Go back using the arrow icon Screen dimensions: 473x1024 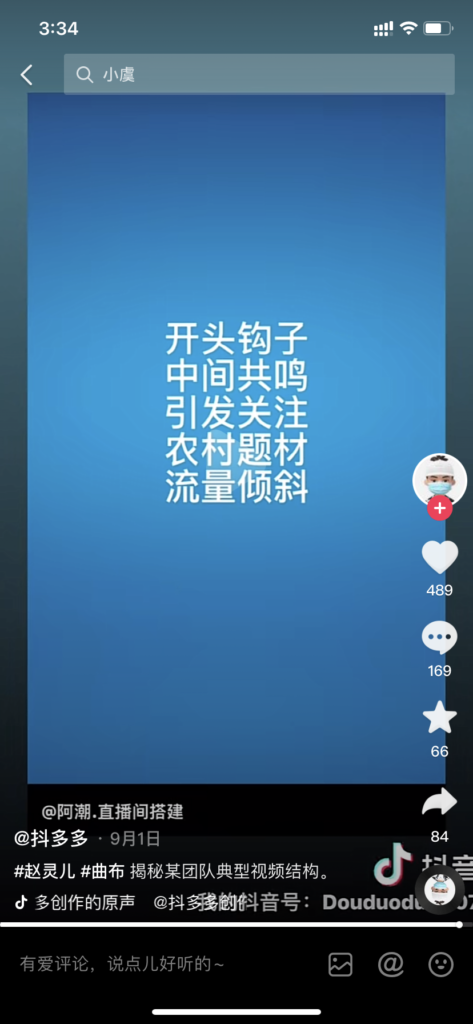coord(26,75)
